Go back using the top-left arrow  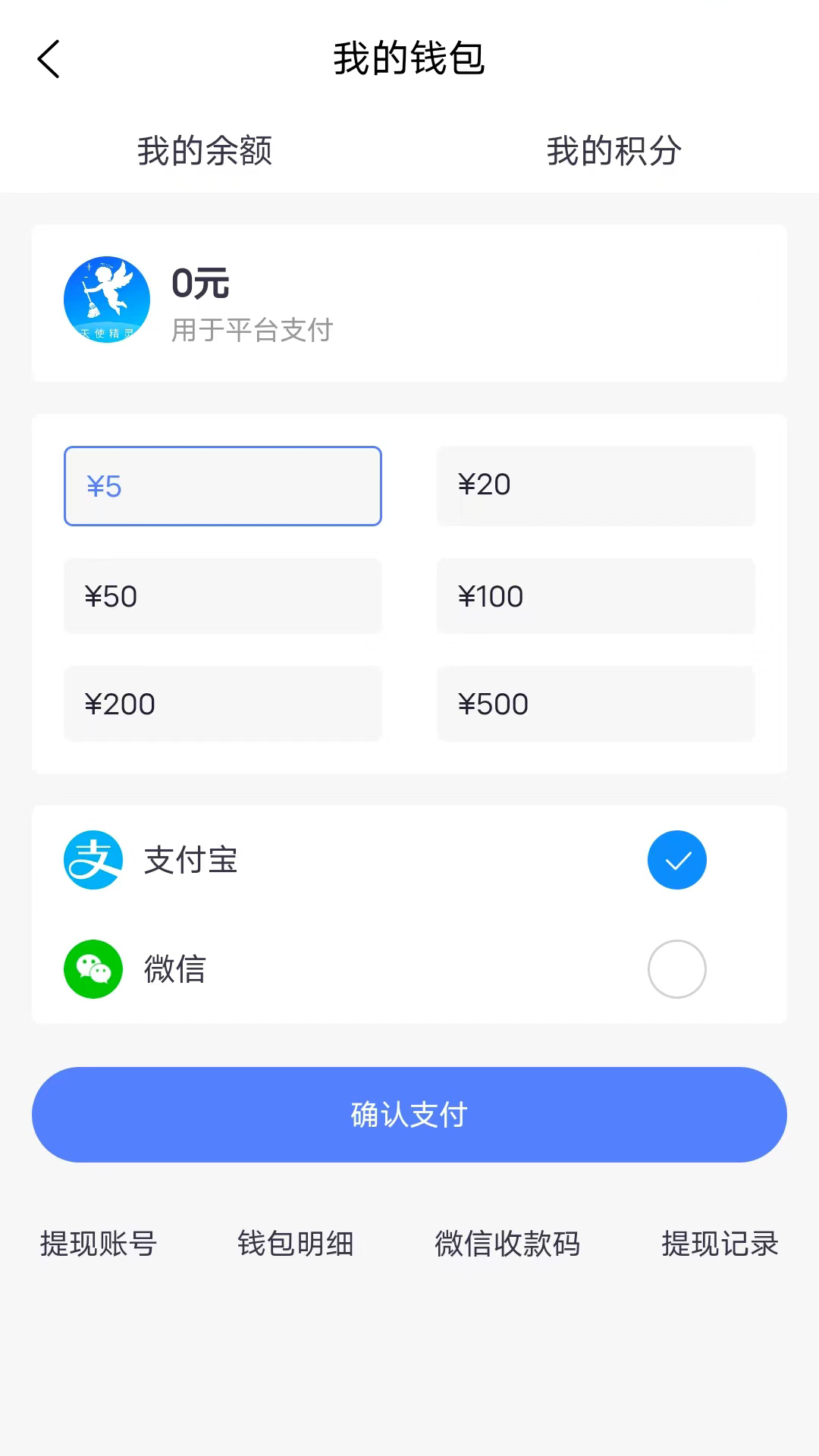[x=49, y=59]
